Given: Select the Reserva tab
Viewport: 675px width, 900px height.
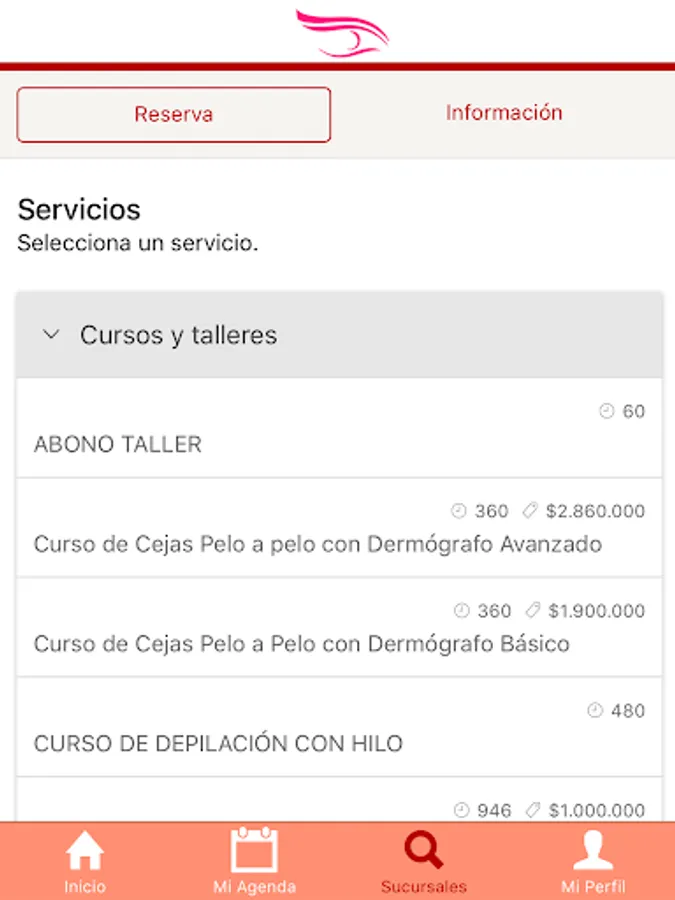Looking at the screenshot, I should coord(174,114).
